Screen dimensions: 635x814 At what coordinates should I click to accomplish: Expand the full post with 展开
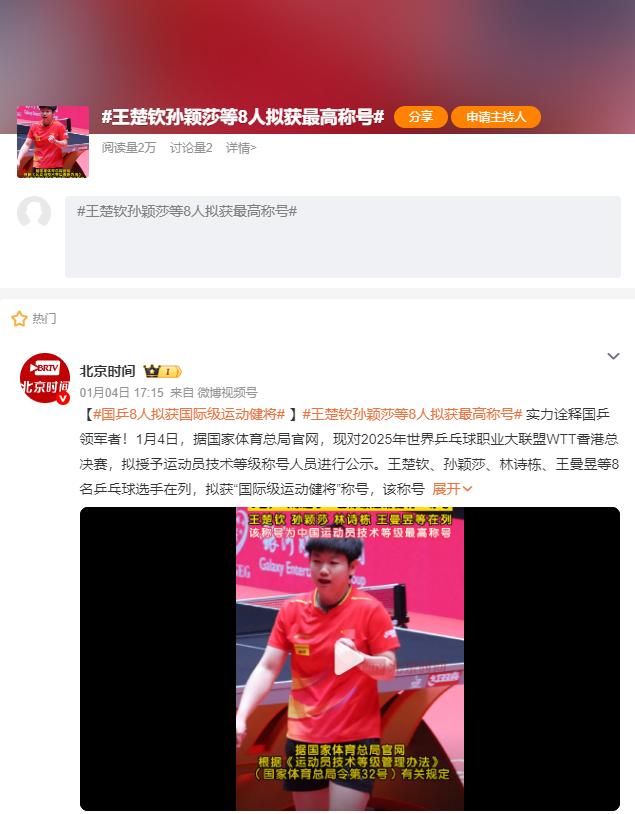[x=451, y=489]
